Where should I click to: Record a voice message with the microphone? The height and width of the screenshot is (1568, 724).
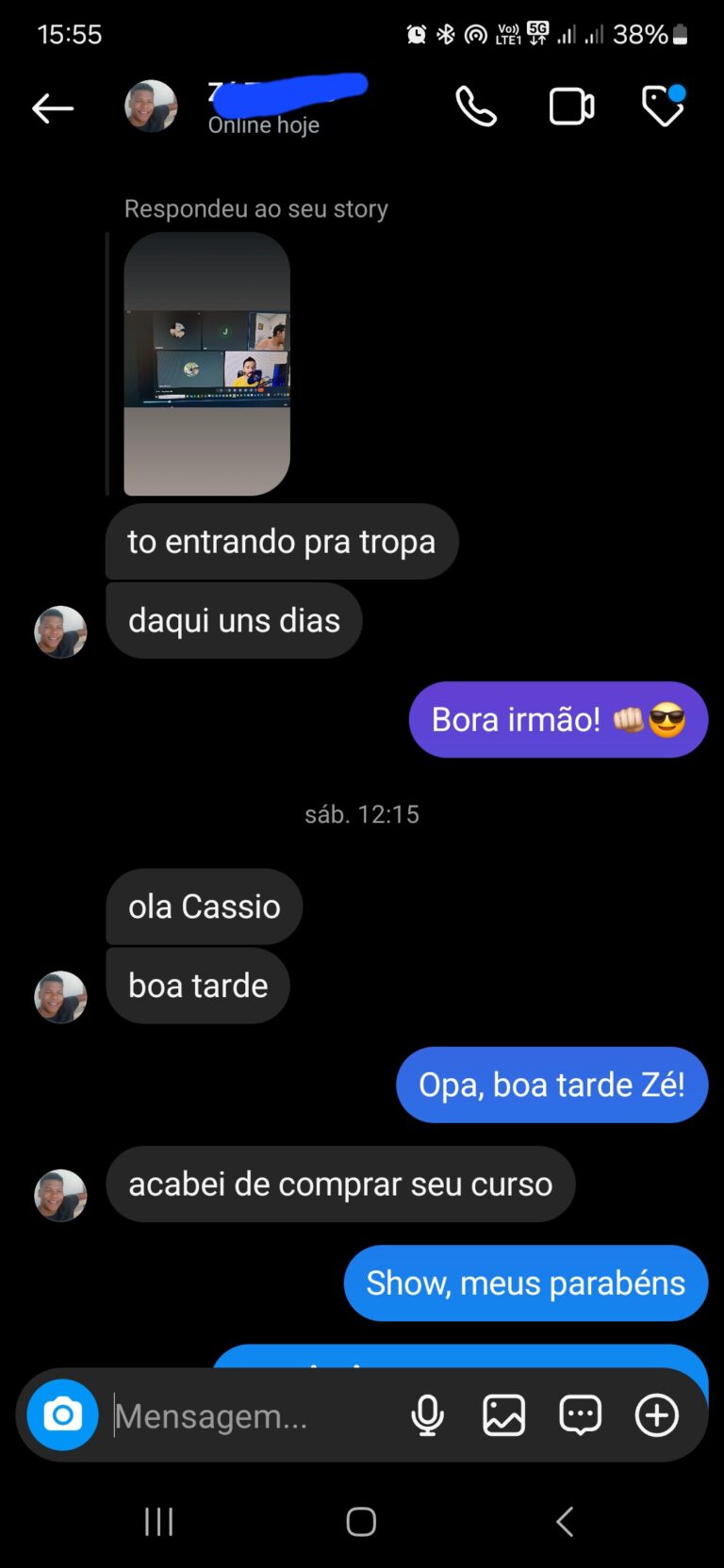point(427,1415)
